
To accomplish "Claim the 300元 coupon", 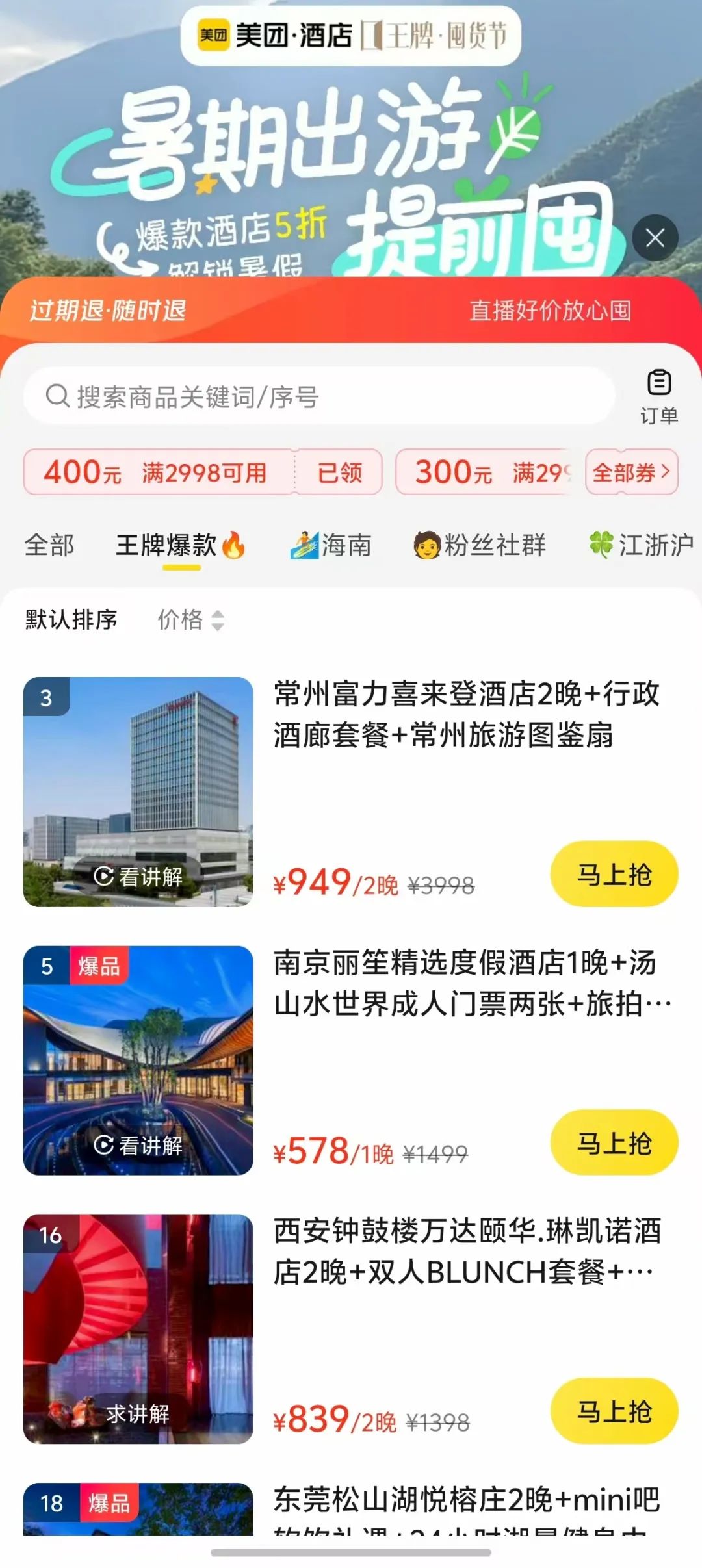I will coord(484,472).
